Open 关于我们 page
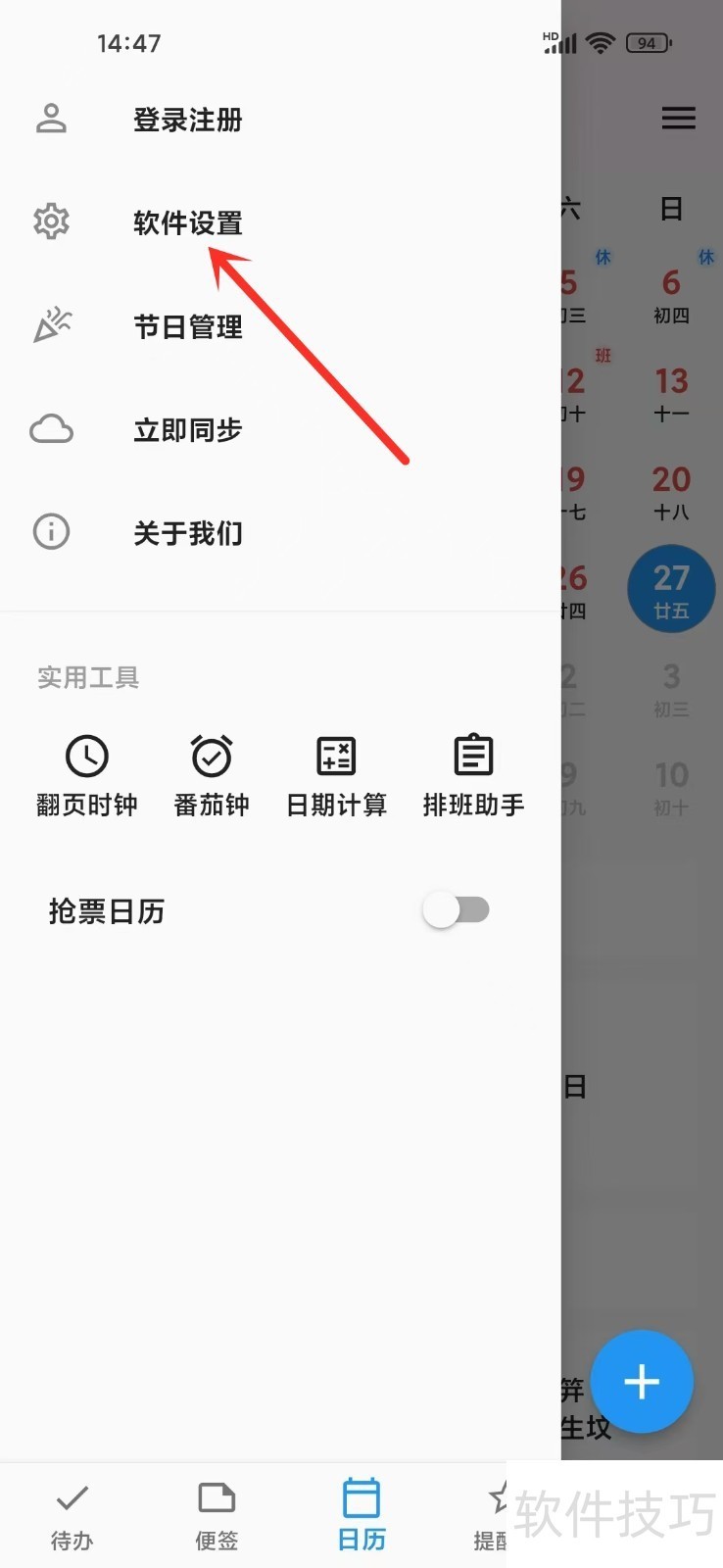 click(187, 533)
